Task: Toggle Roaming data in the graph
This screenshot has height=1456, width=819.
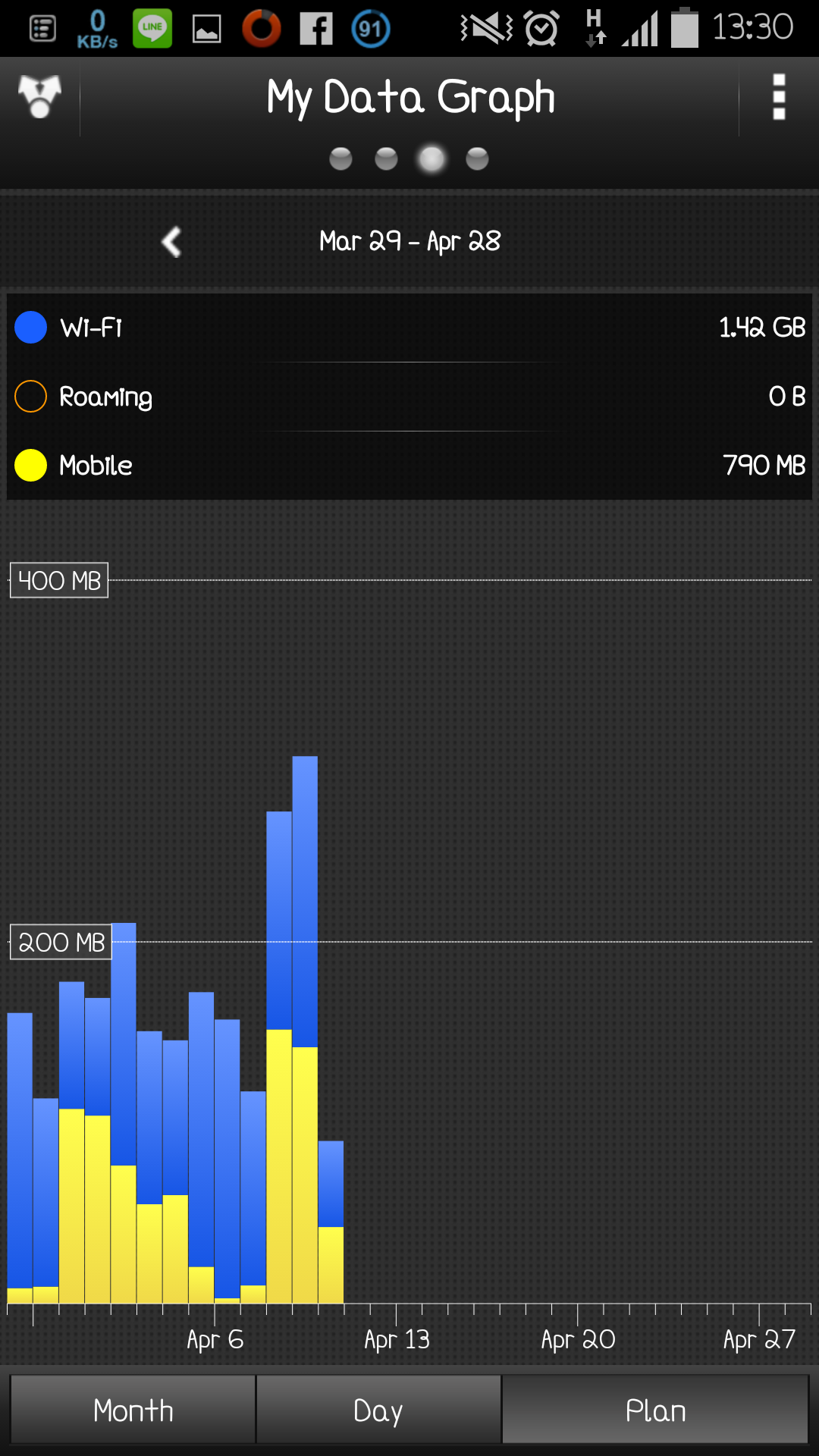Action: (409, 397)
